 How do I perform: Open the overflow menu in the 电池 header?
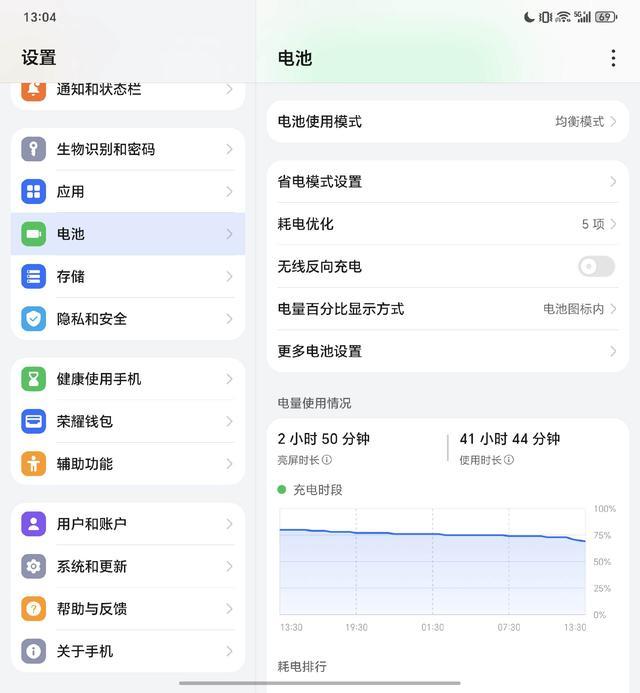click(613, 58)
